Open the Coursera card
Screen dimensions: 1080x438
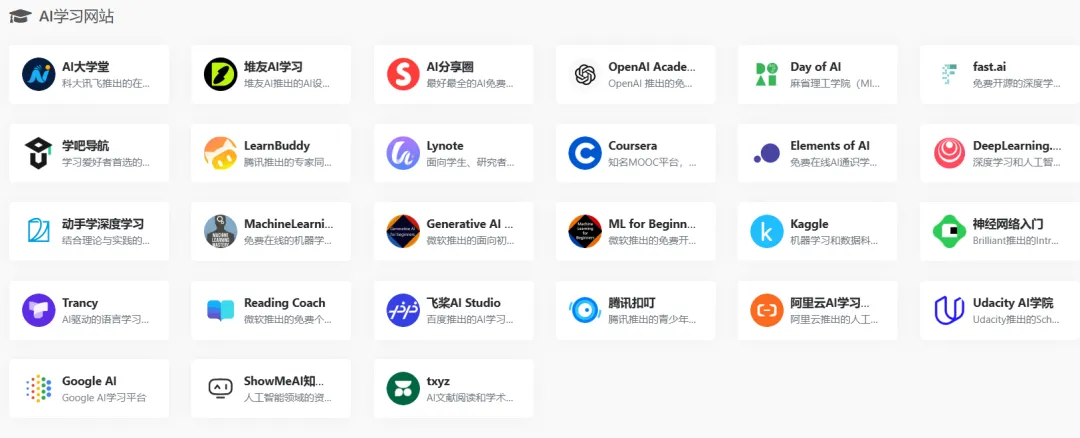636,153
